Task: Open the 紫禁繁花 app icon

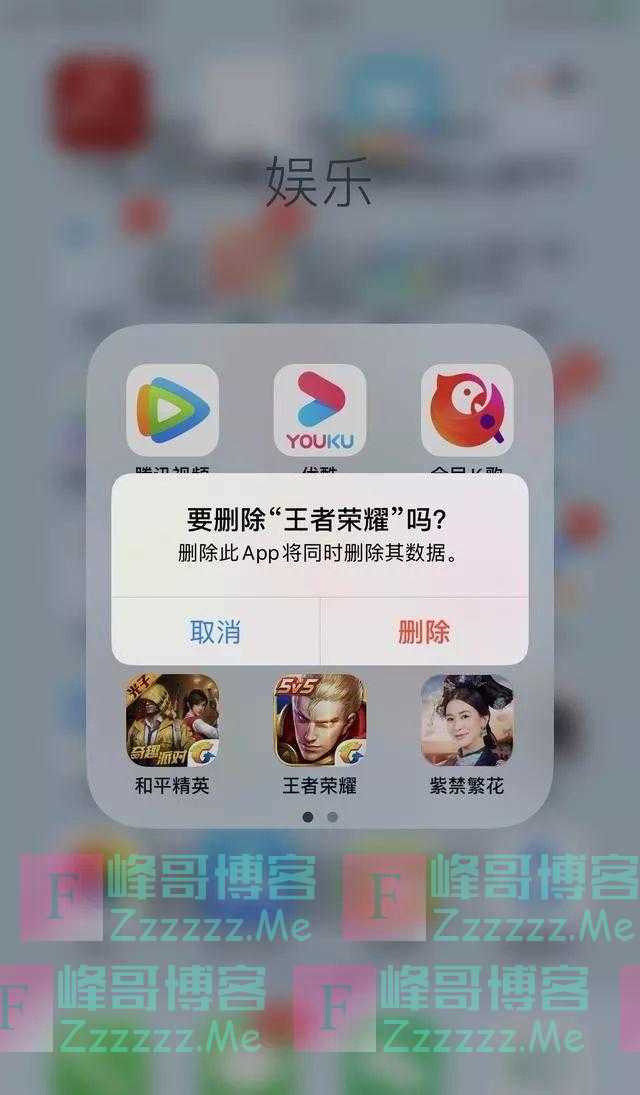Action: pyautogui.click(x=467, y=720)
